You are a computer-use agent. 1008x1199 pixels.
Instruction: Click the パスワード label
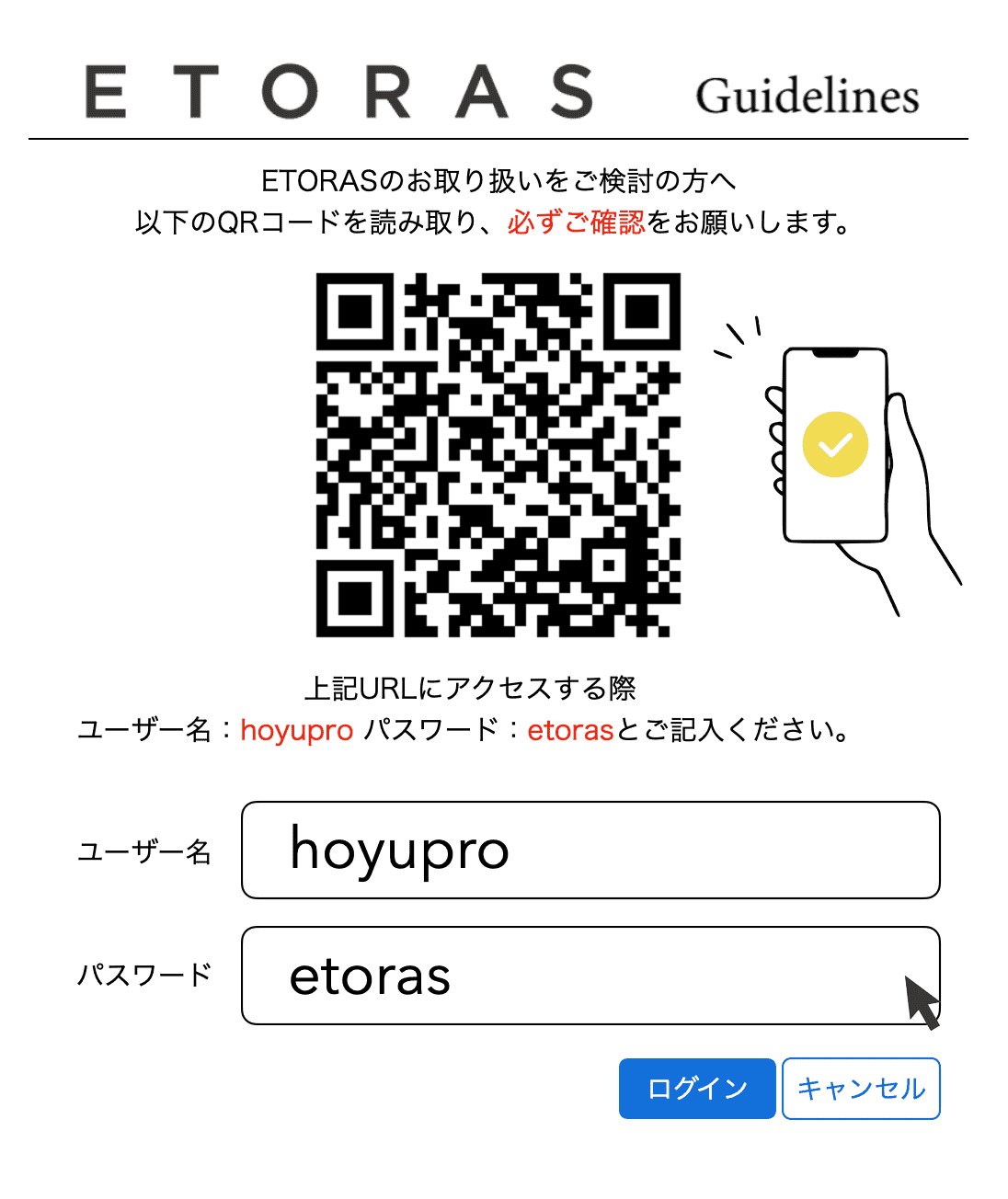pos(145,976)
